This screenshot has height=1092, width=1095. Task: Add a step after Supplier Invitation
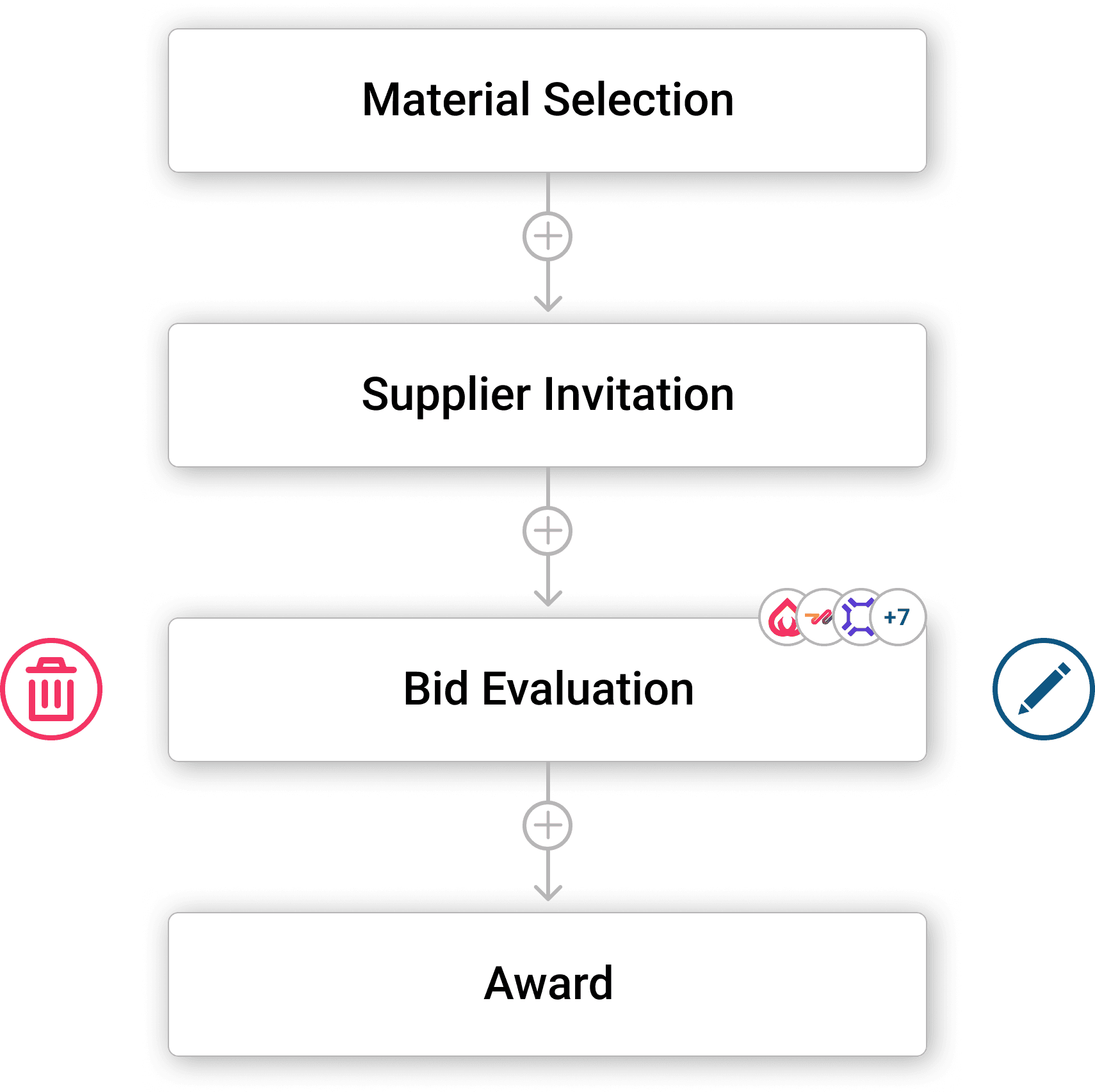pyautogui.click(x=547, y=531)
